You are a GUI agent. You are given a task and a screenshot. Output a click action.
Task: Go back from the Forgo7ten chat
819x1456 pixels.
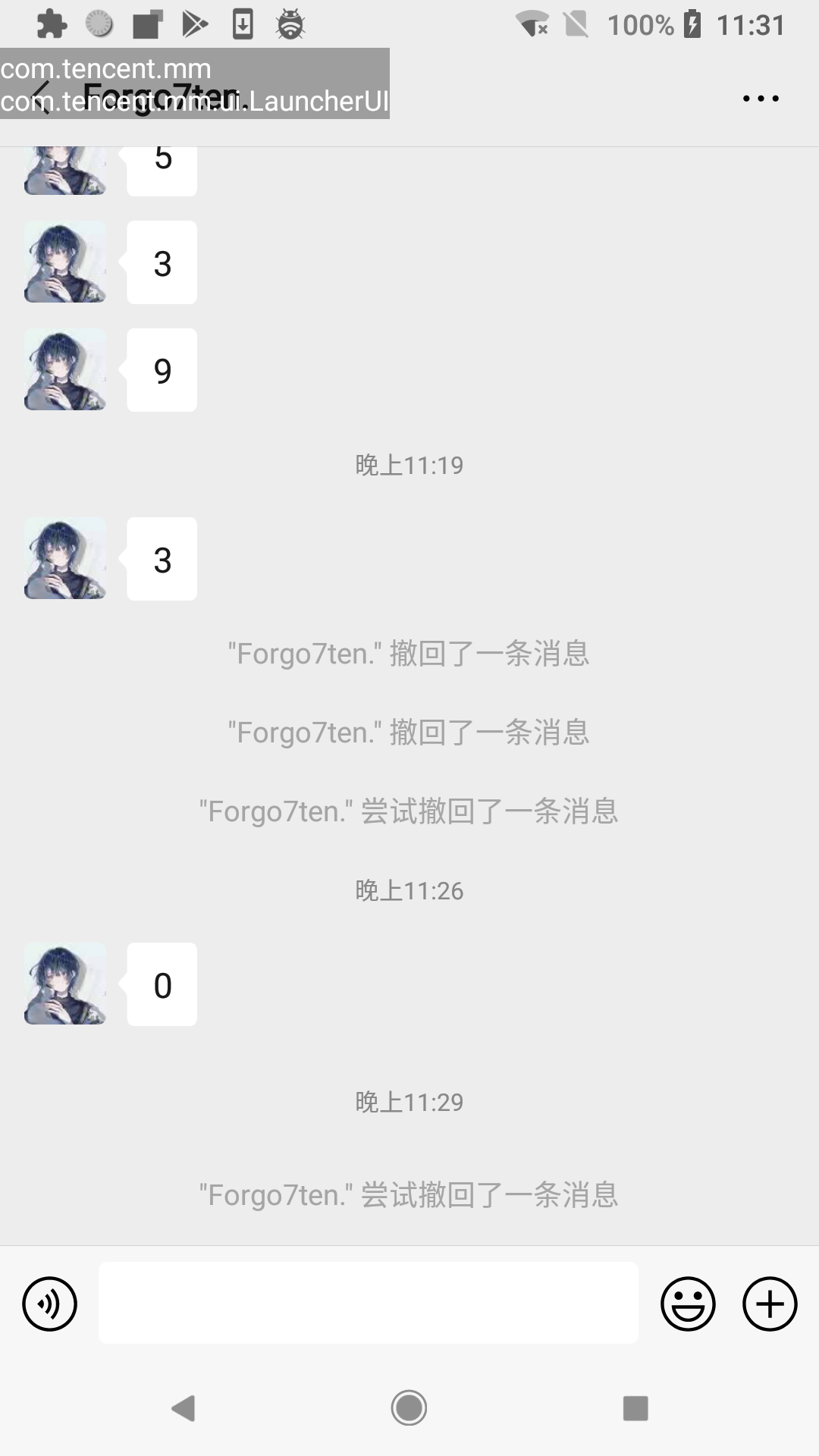click(x=42, y=99)
